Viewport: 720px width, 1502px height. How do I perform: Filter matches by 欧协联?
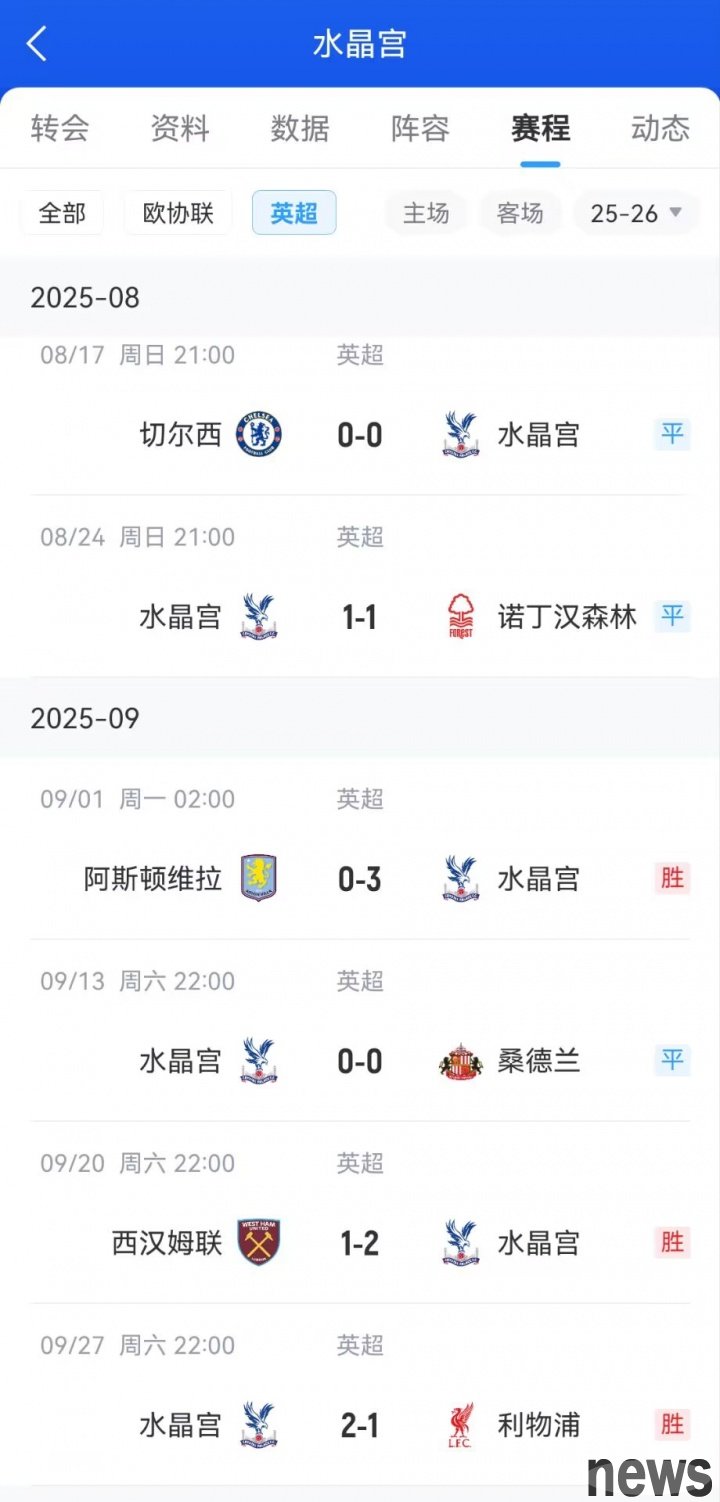pyautogui.click(x=178, y=213)
